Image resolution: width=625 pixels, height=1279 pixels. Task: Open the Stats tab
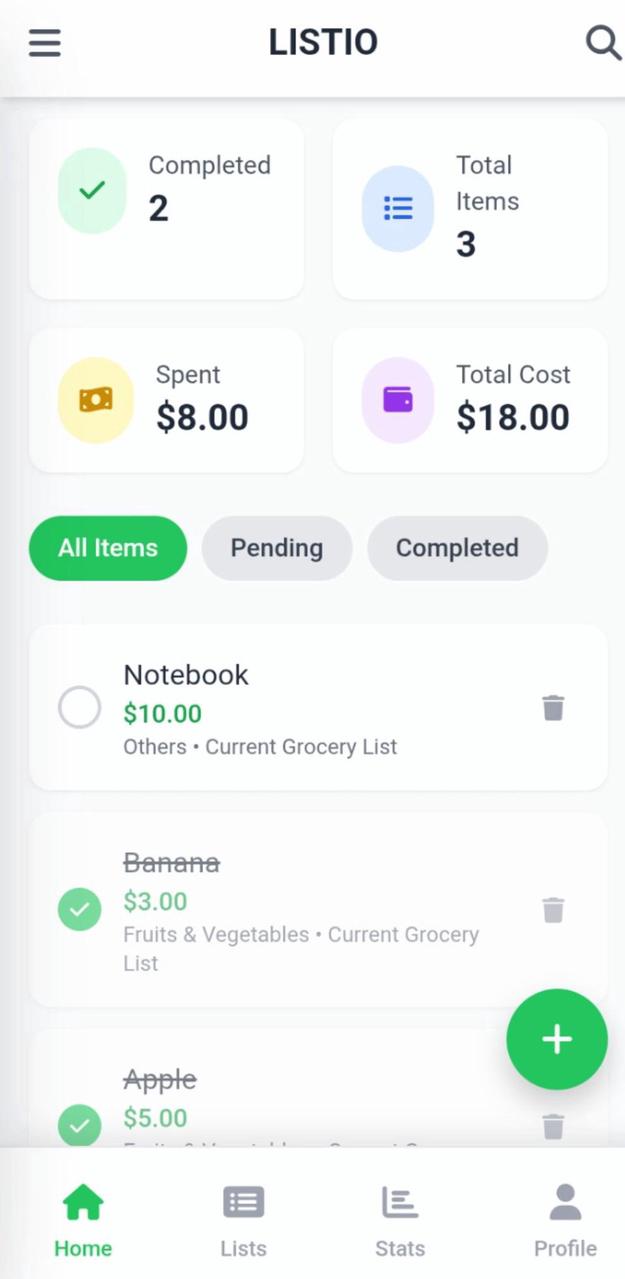click(x=400, y=1220)
